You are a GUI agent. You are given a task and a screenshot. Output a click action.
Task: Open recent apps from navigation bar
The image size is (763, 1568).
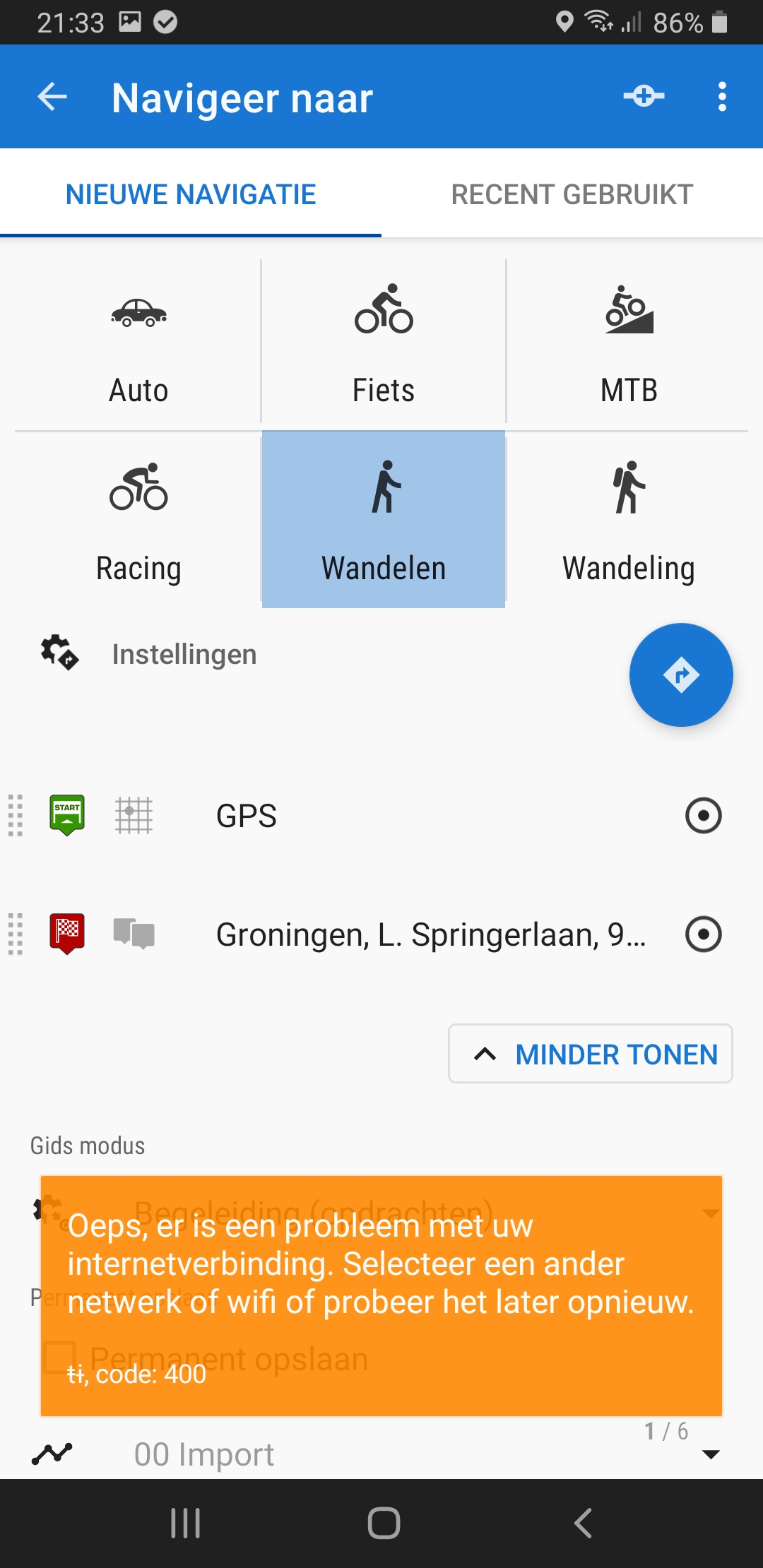pyautogui.click(x=186, y=1523)
